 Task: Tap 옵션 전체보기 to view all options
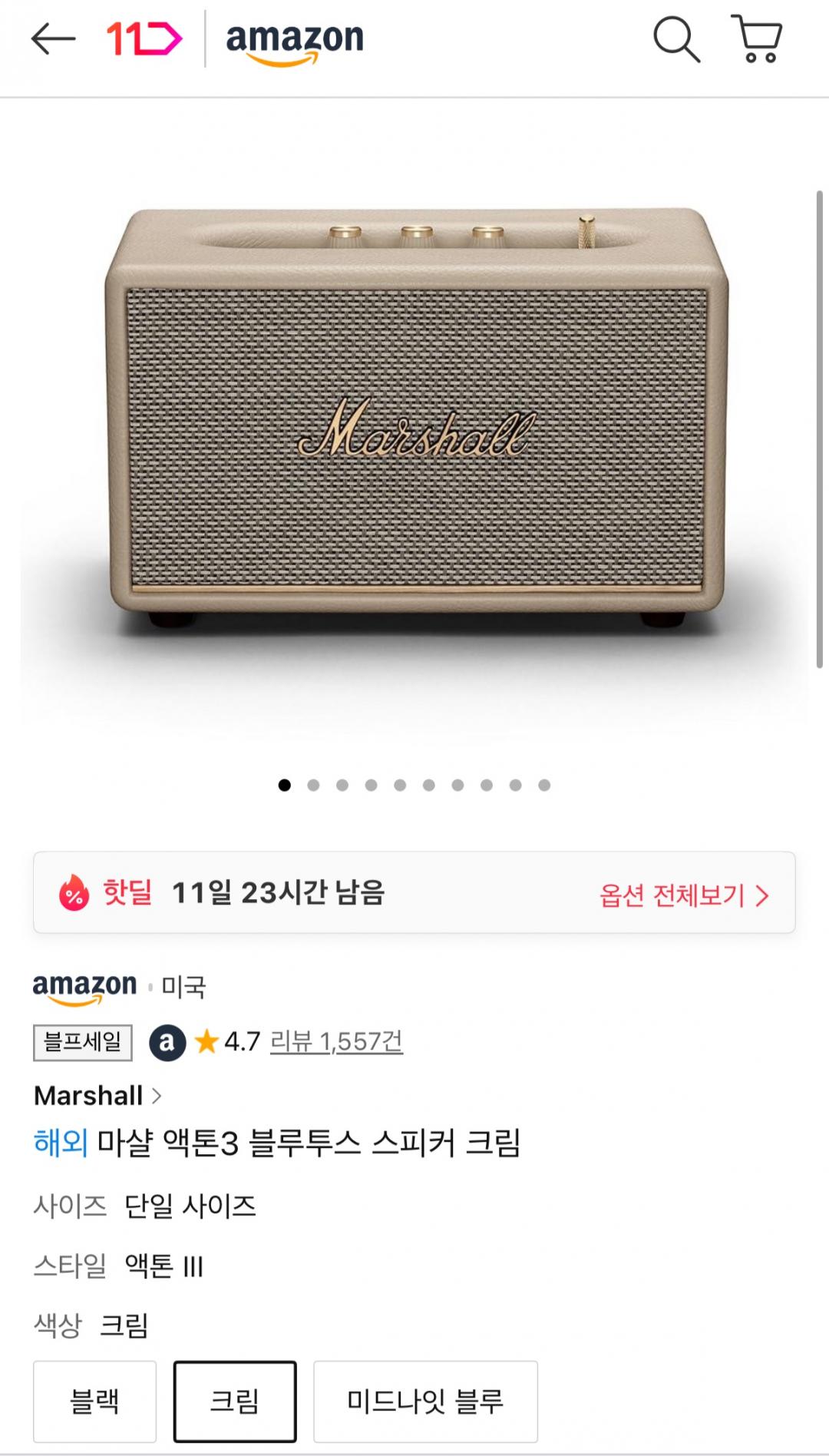(x=683, y=895)
